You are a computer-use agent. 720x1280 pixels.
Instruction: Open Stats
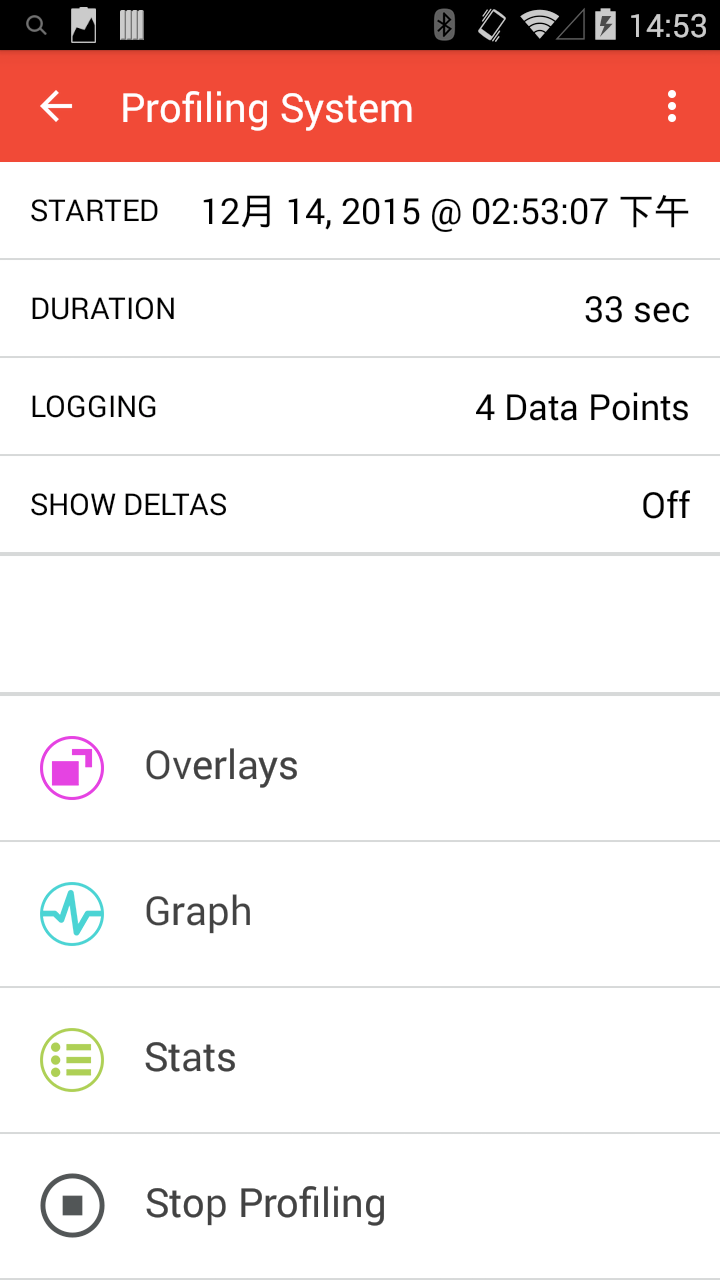click(360, 1060)
